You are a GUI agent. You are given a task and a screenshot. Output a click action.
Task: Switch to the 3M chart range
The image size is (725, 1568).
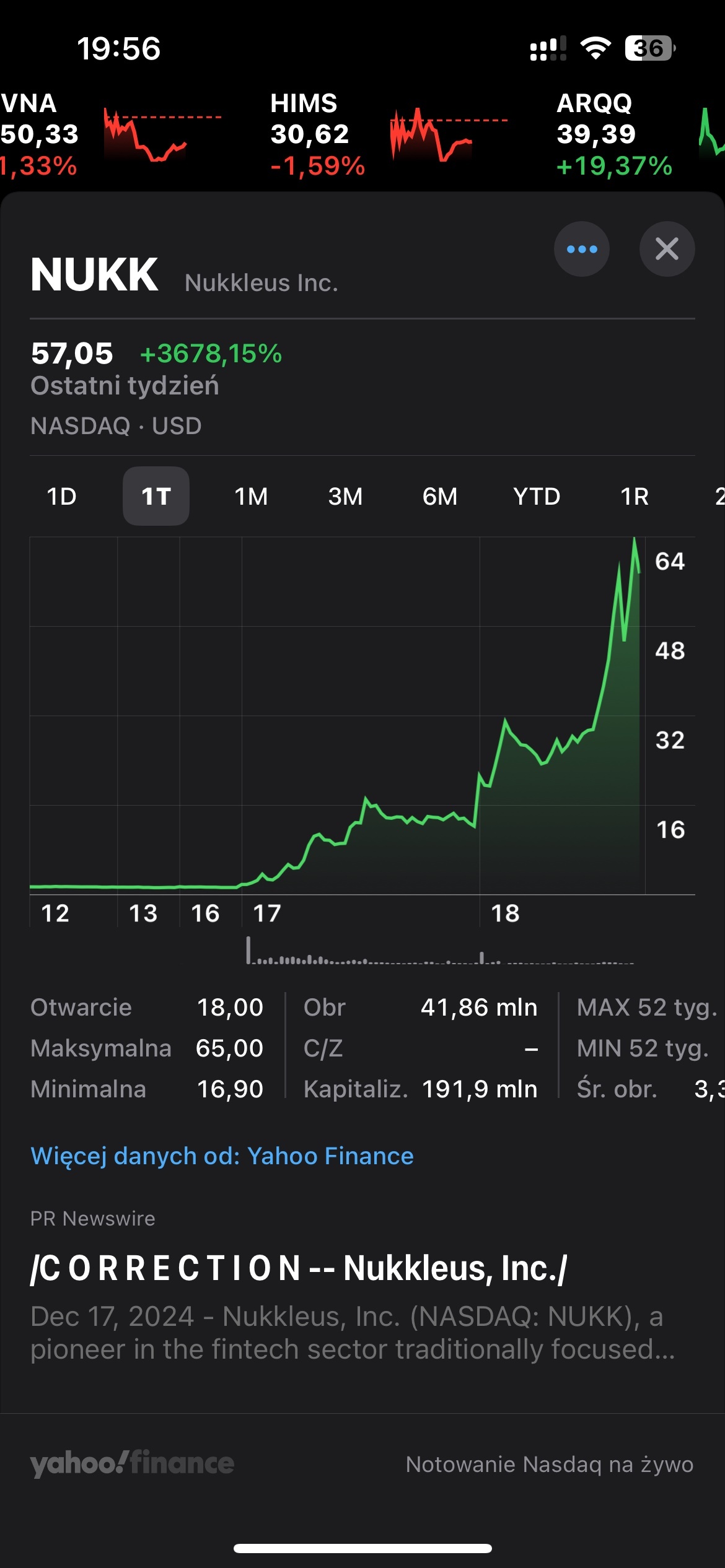tap(345, 496)
